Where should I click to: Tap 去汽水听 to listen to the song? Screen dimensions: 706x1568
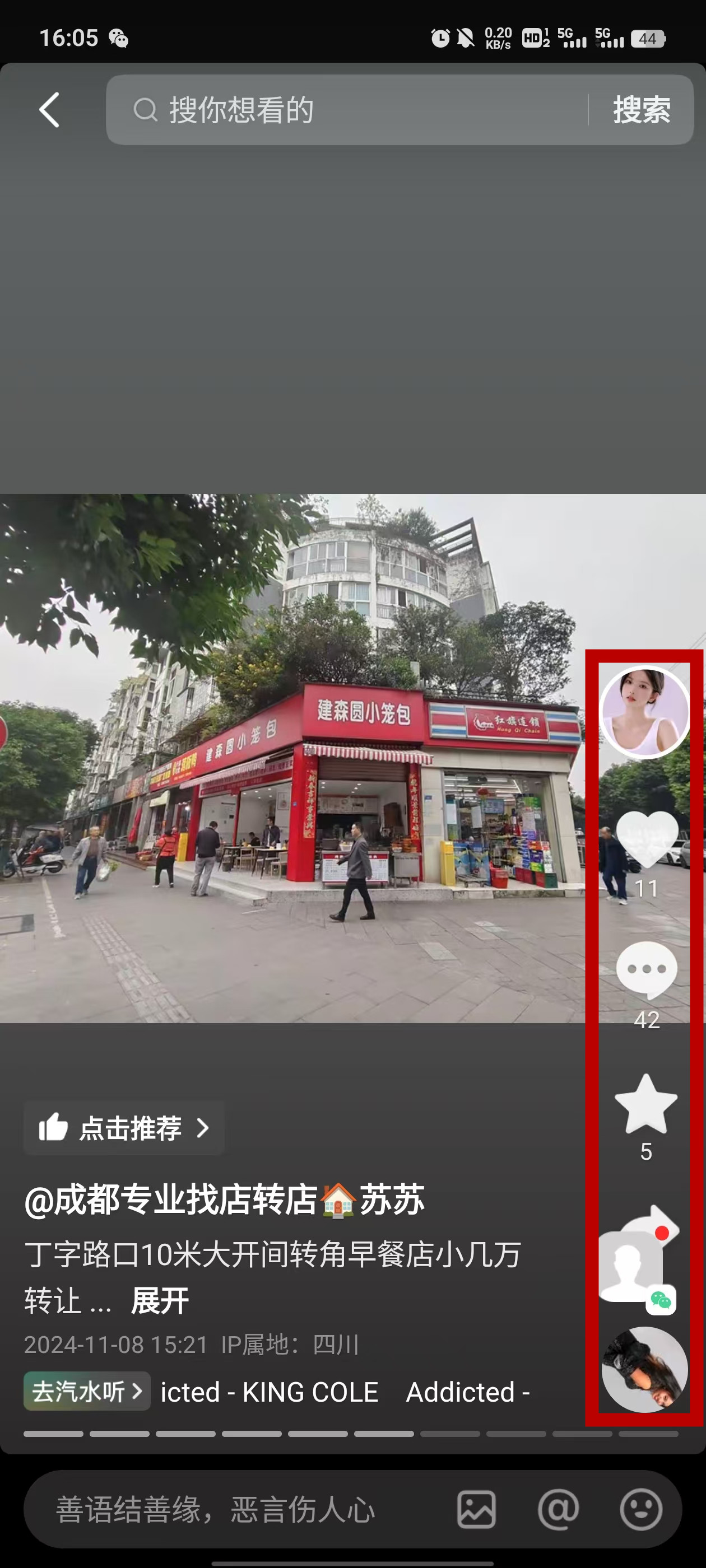pyautogui.click(x=86, y=1392)
